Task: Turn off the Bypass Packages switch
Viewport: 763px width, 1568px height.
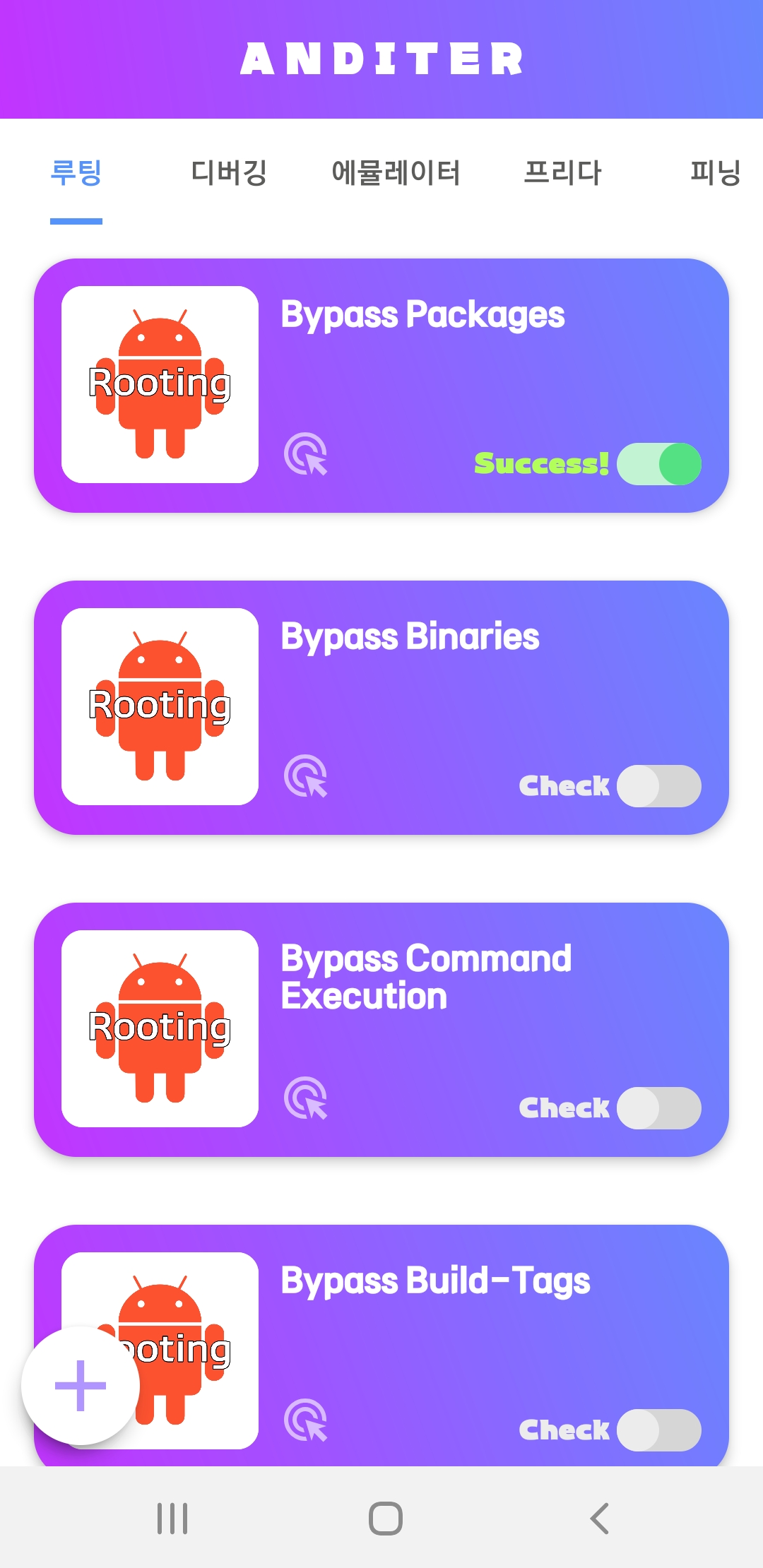Action: click(x=658, y=464)
